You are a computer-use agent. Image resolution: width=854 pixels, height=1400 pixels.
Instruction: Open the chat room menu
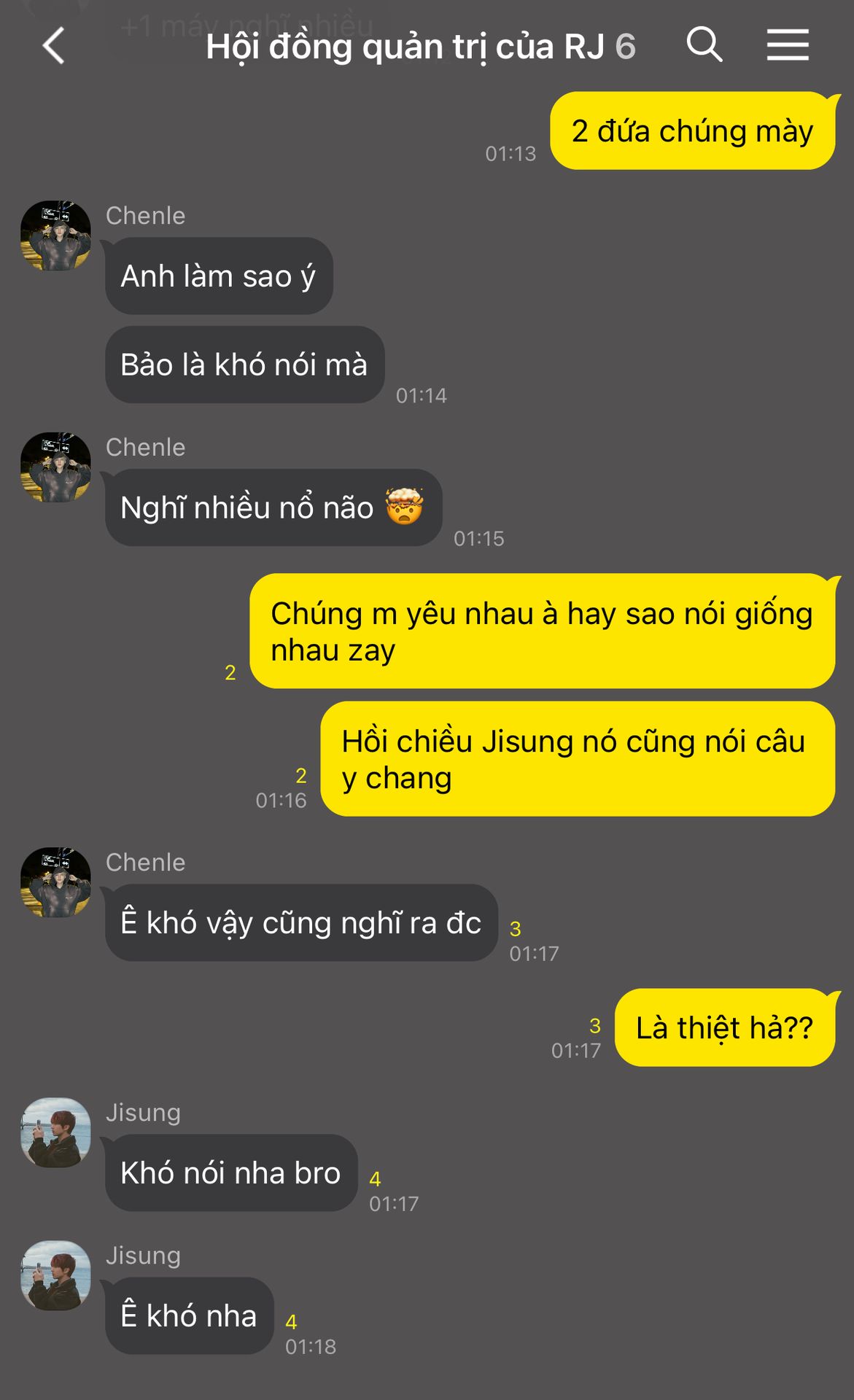pos(788,45)
